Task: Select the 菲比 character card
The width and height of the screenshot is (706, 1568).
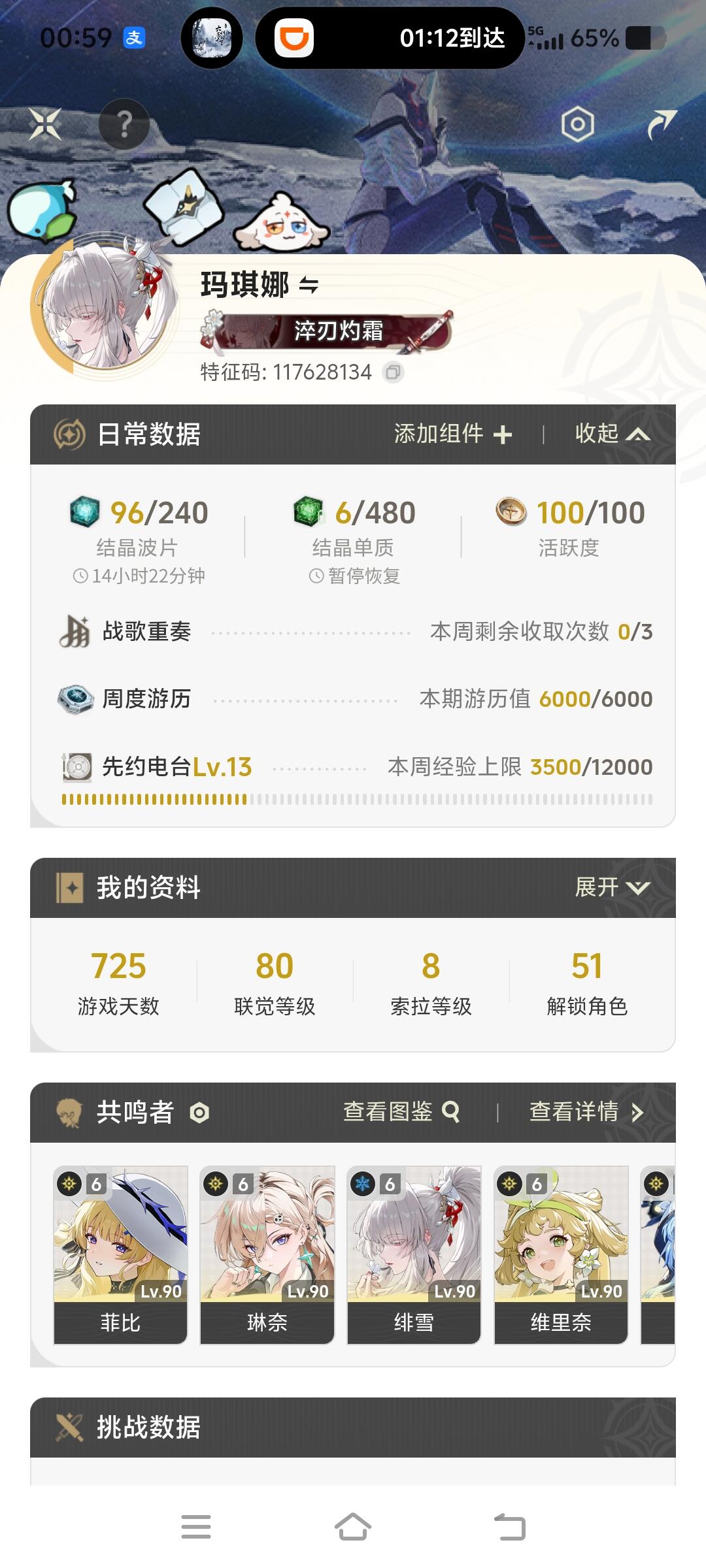Action: pyautogui.click(x=120, y=1255)
